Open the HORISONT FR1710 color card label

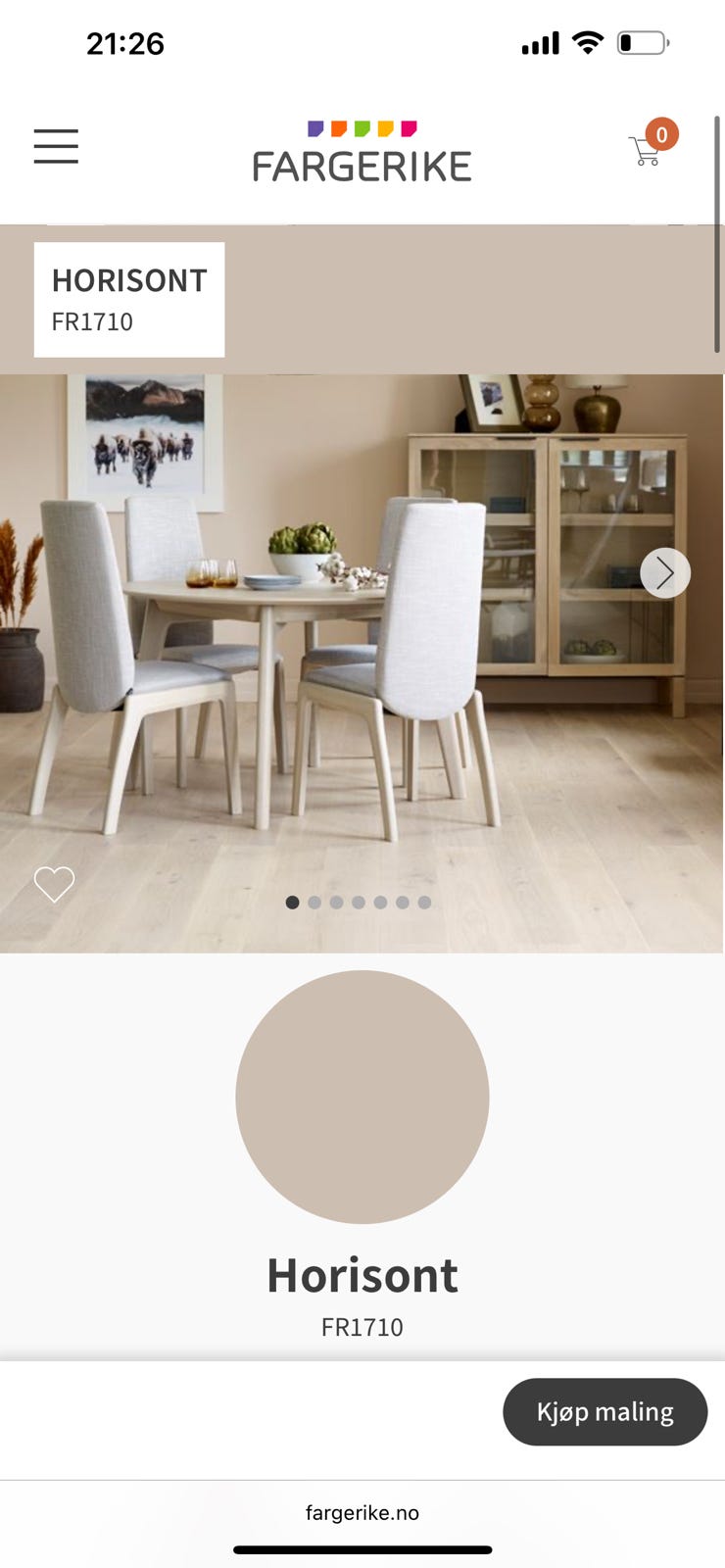(x=128, y=299)
